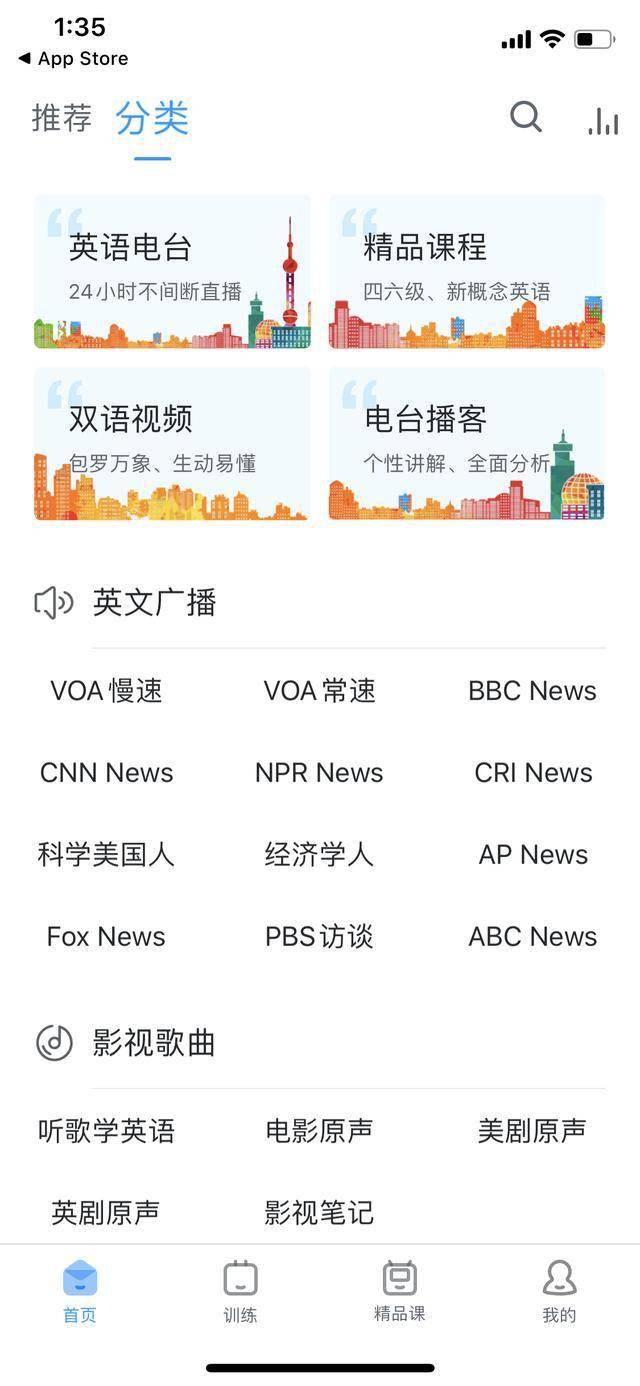
Task: Open the 我的 profile tab
Action: (559, 1292)
